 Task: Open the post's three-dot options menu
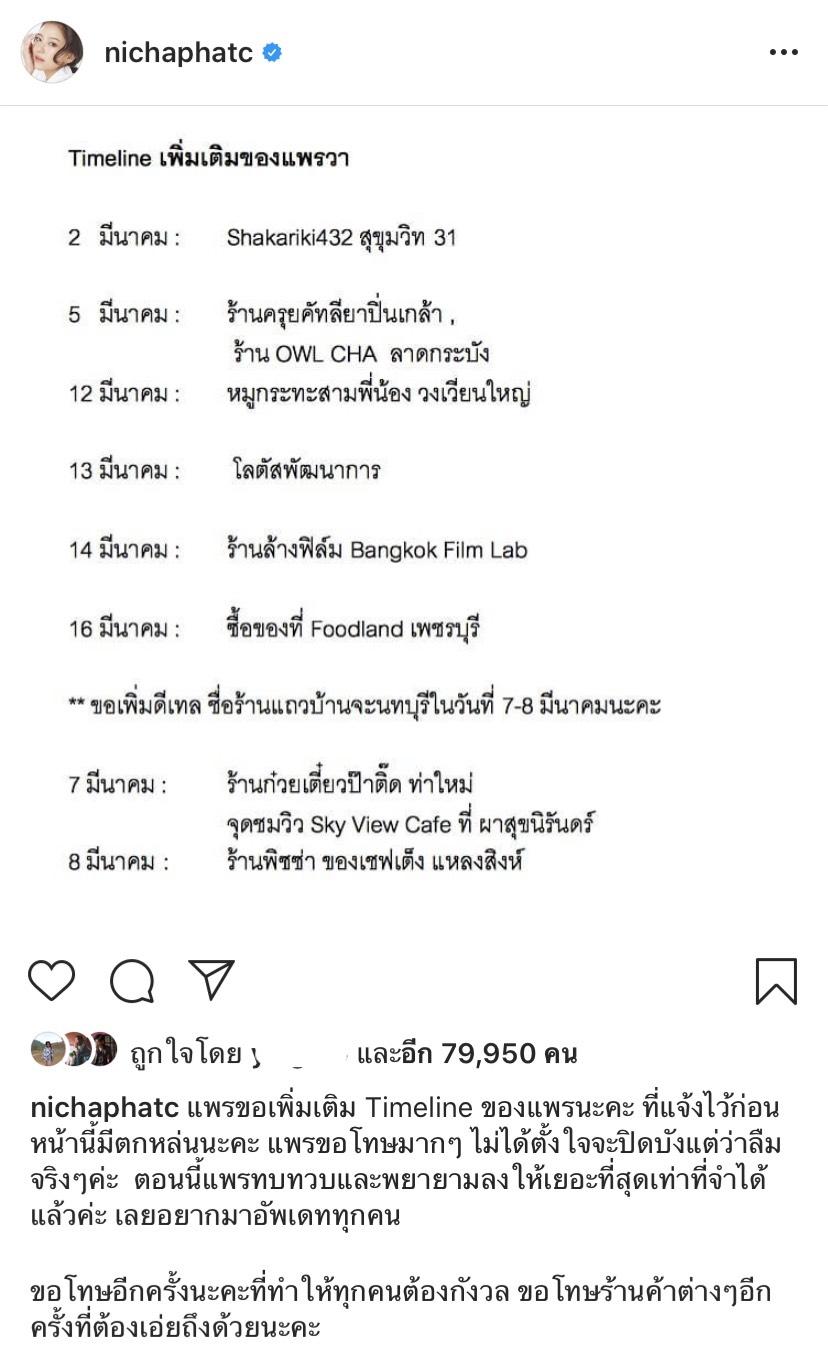[x=783, y=53]
